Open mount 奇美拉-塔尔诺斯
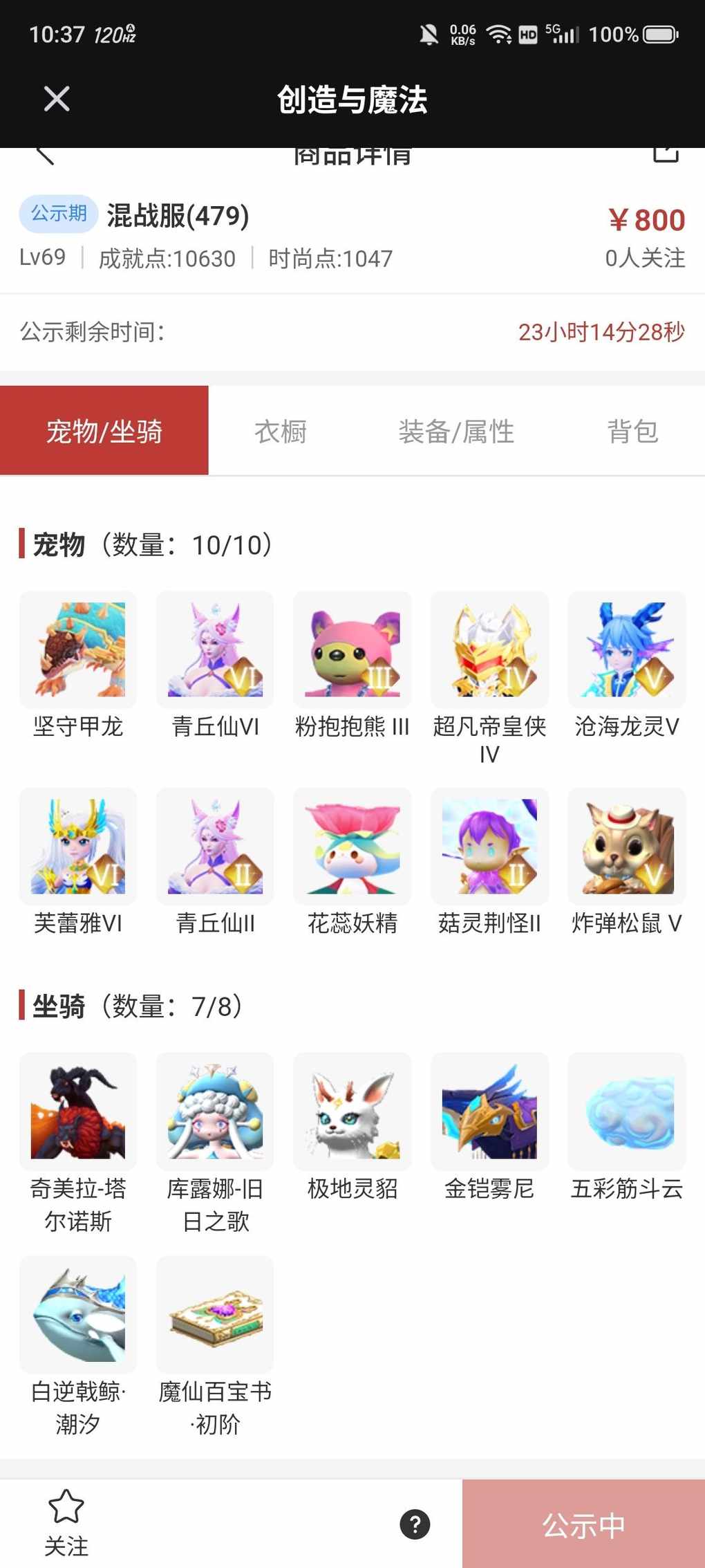 [x=78, y=1112]
